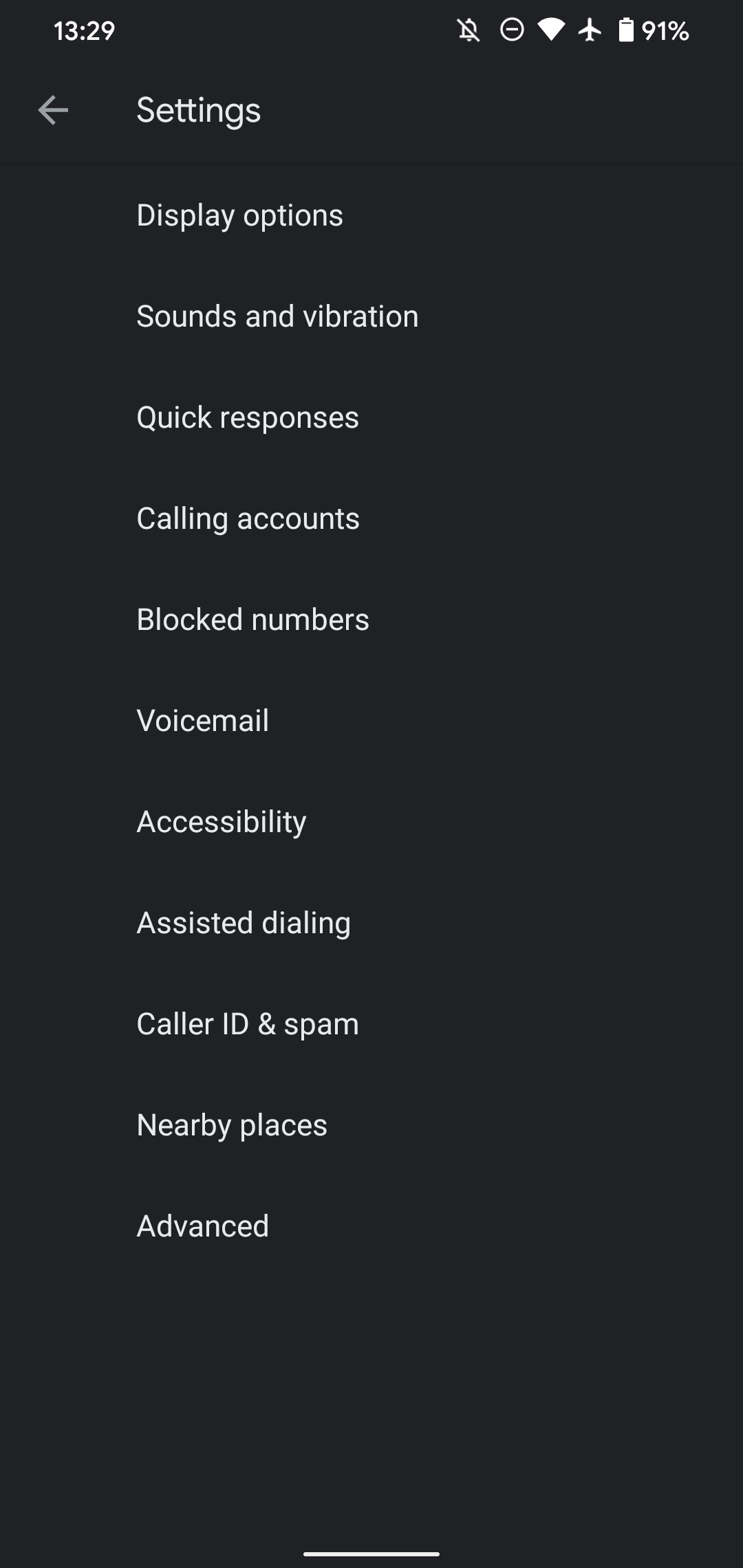Tap the Do Not Disturb status icon
The height and width of the screenshot is (1568, 743).
510,30
